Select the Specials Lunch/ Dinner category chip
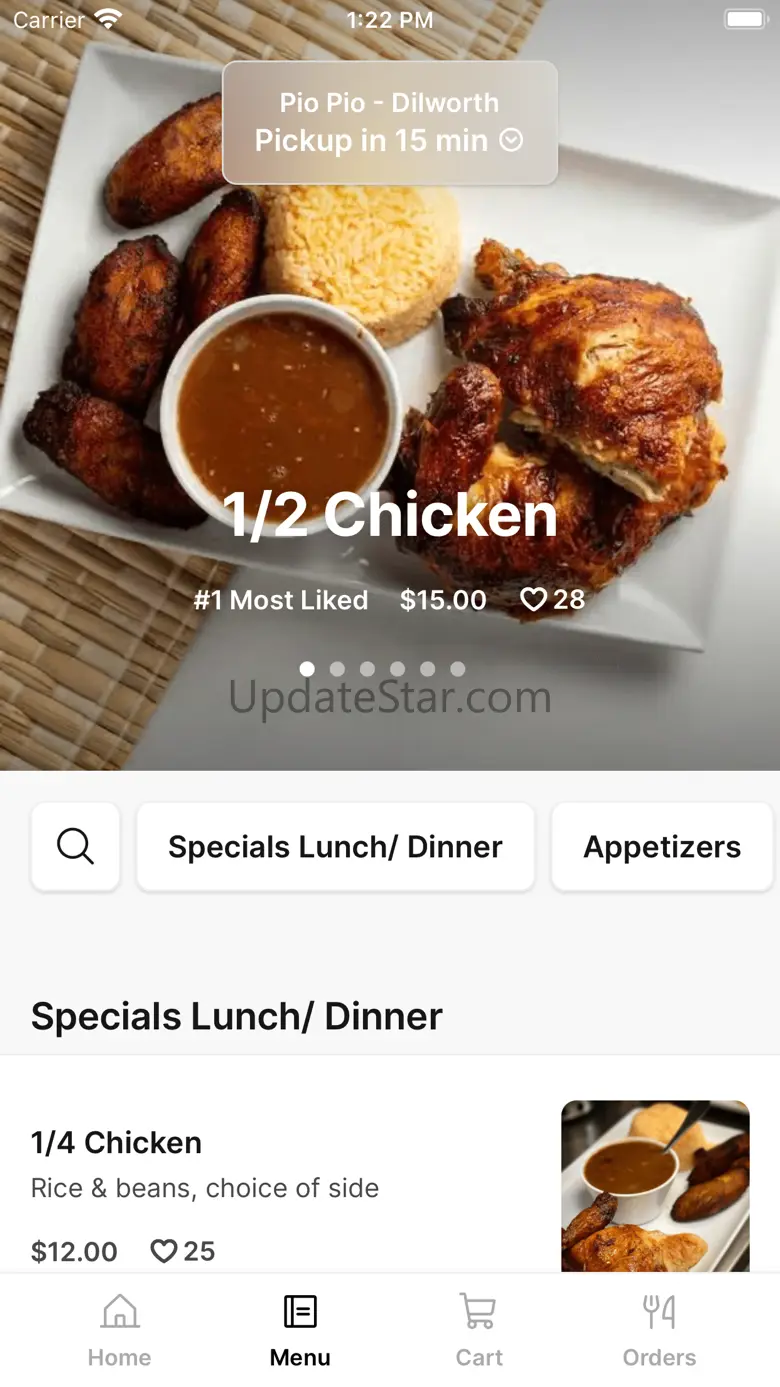The height and width of the screenshot is (1387, 780). tap(335, 846)
